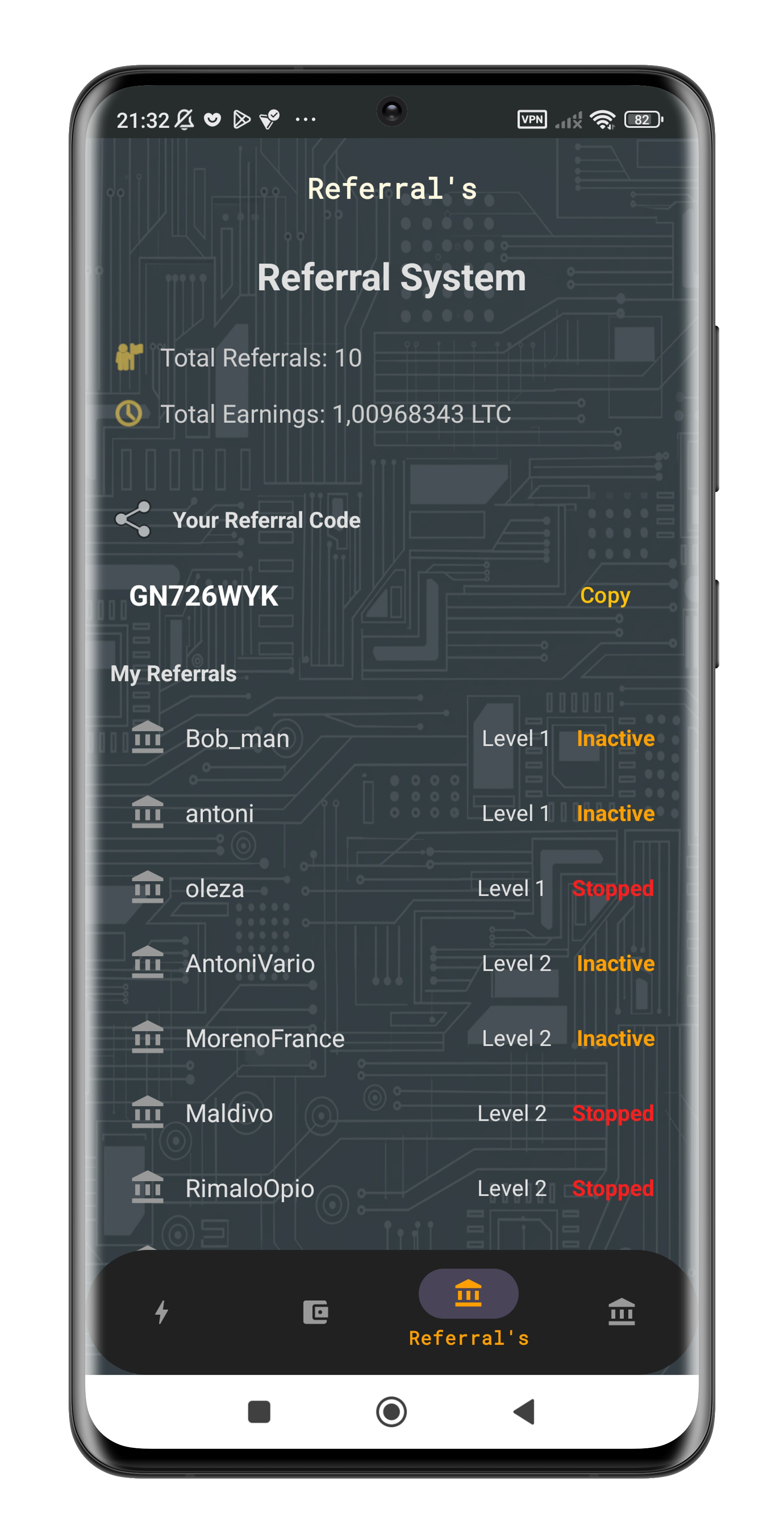
Task: Share your referral code
Action: [x=133, y=519]
